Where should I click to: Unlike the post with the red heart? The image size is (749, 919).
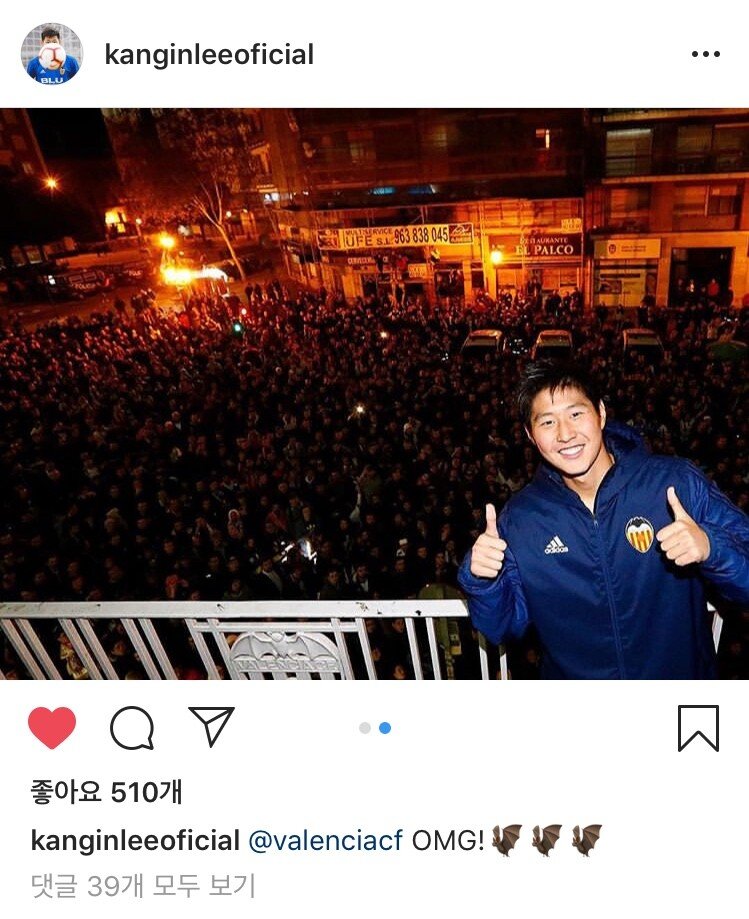coord(52,728)
